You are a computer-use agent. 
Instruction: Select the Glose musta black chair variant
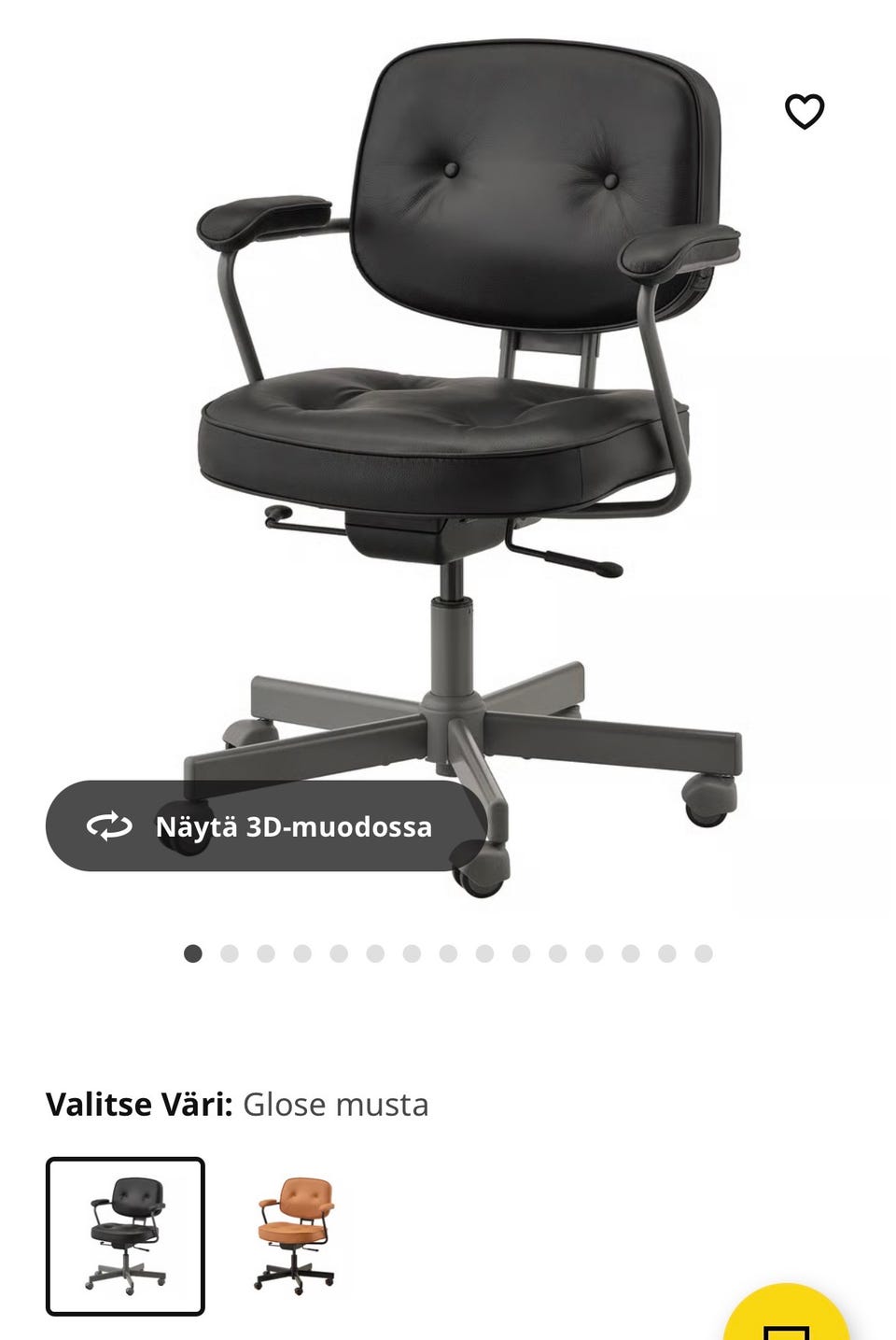coord(125,1235)
